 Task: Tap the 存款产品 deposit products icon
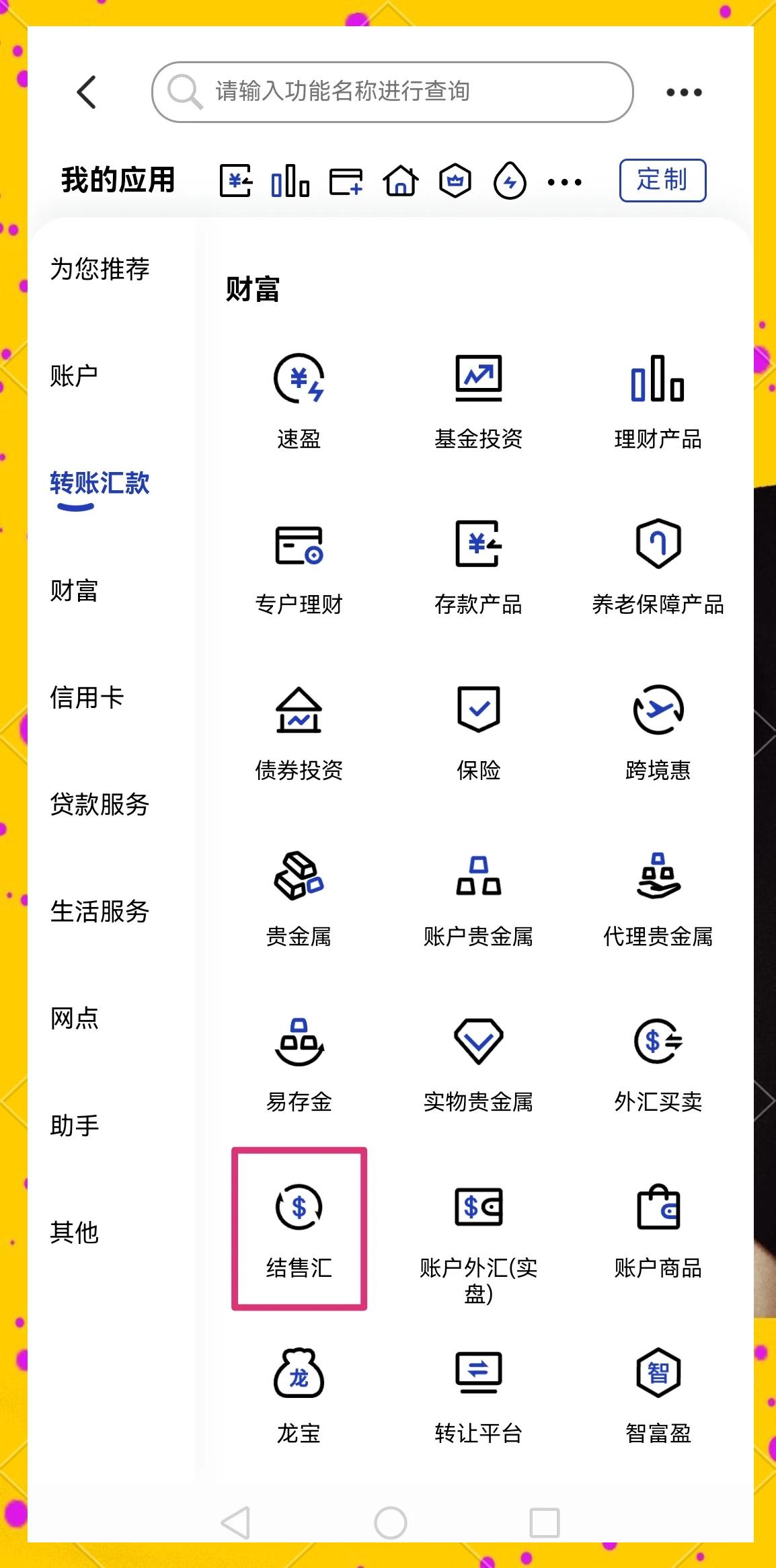(x=478, y=567)
